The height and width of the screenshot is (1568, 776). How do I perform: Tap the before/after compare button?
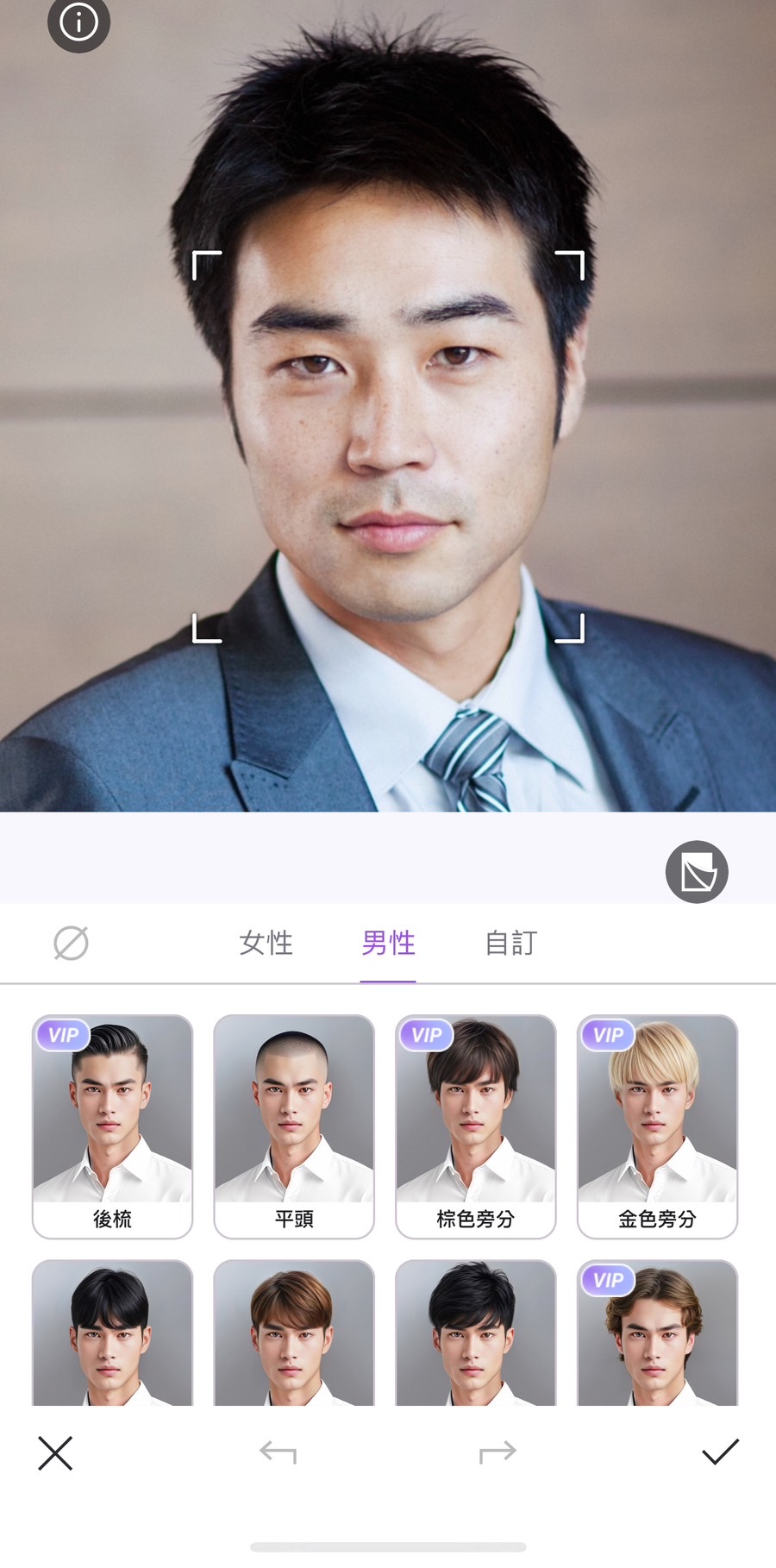tap(697, 872)
